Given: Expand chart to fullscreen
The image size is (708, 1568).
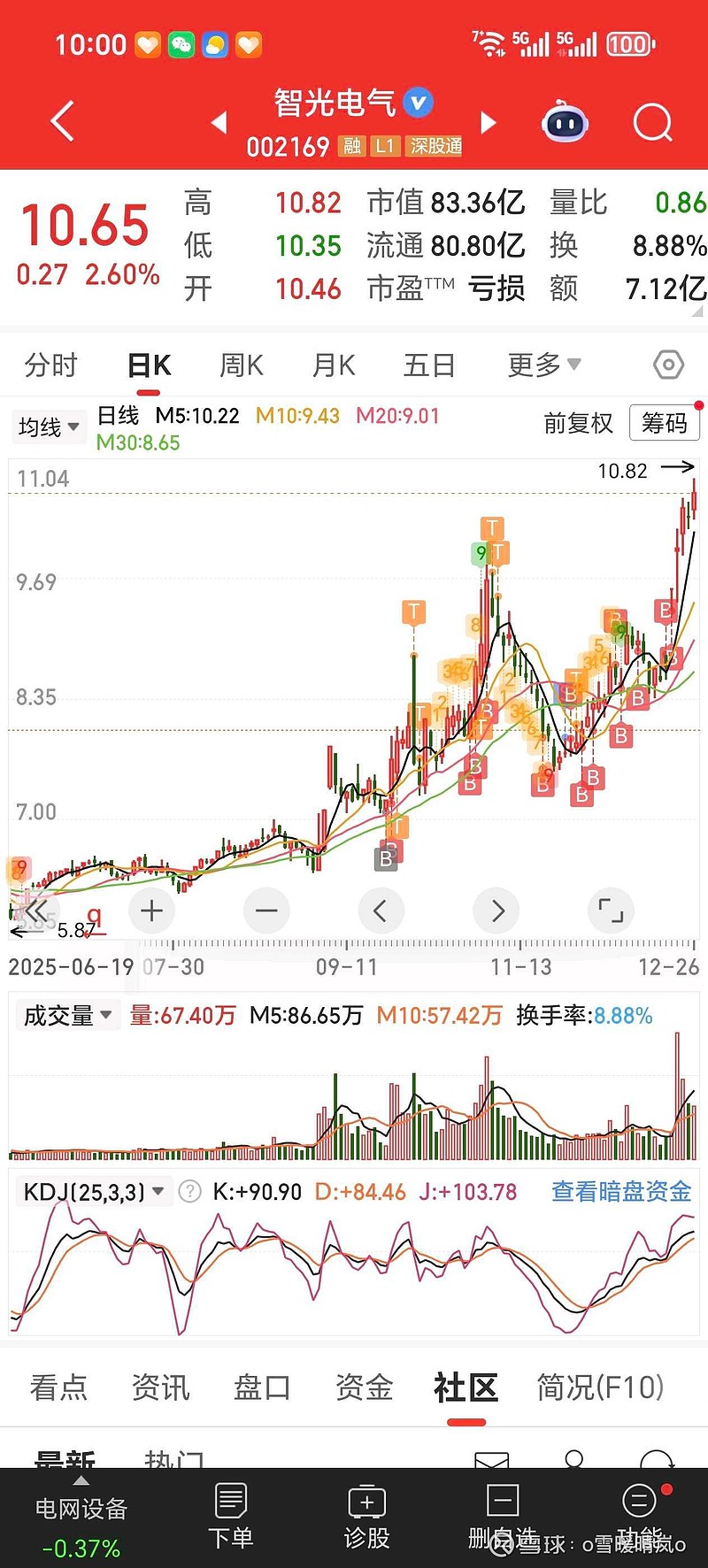Looking at the screenshot, I should tap(611, 910).
